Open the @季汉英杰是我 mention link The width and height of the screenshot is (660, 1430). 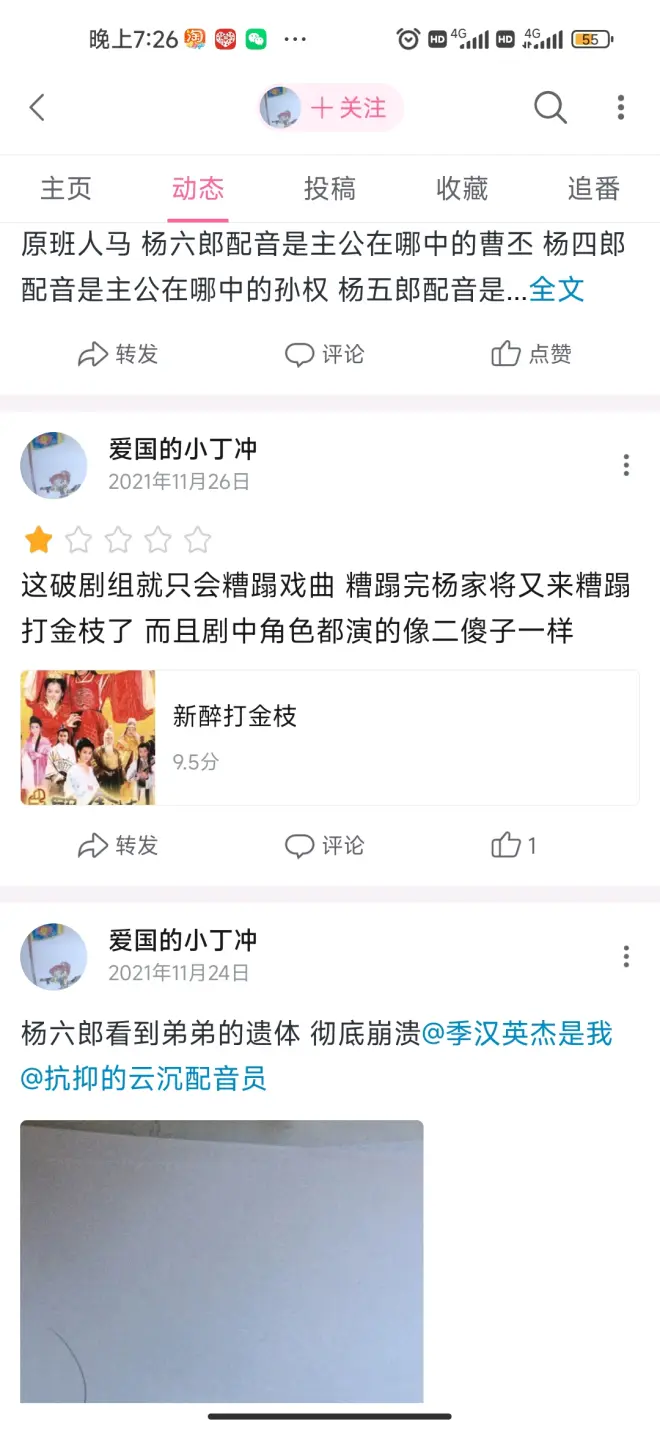tap(517, 1034)
